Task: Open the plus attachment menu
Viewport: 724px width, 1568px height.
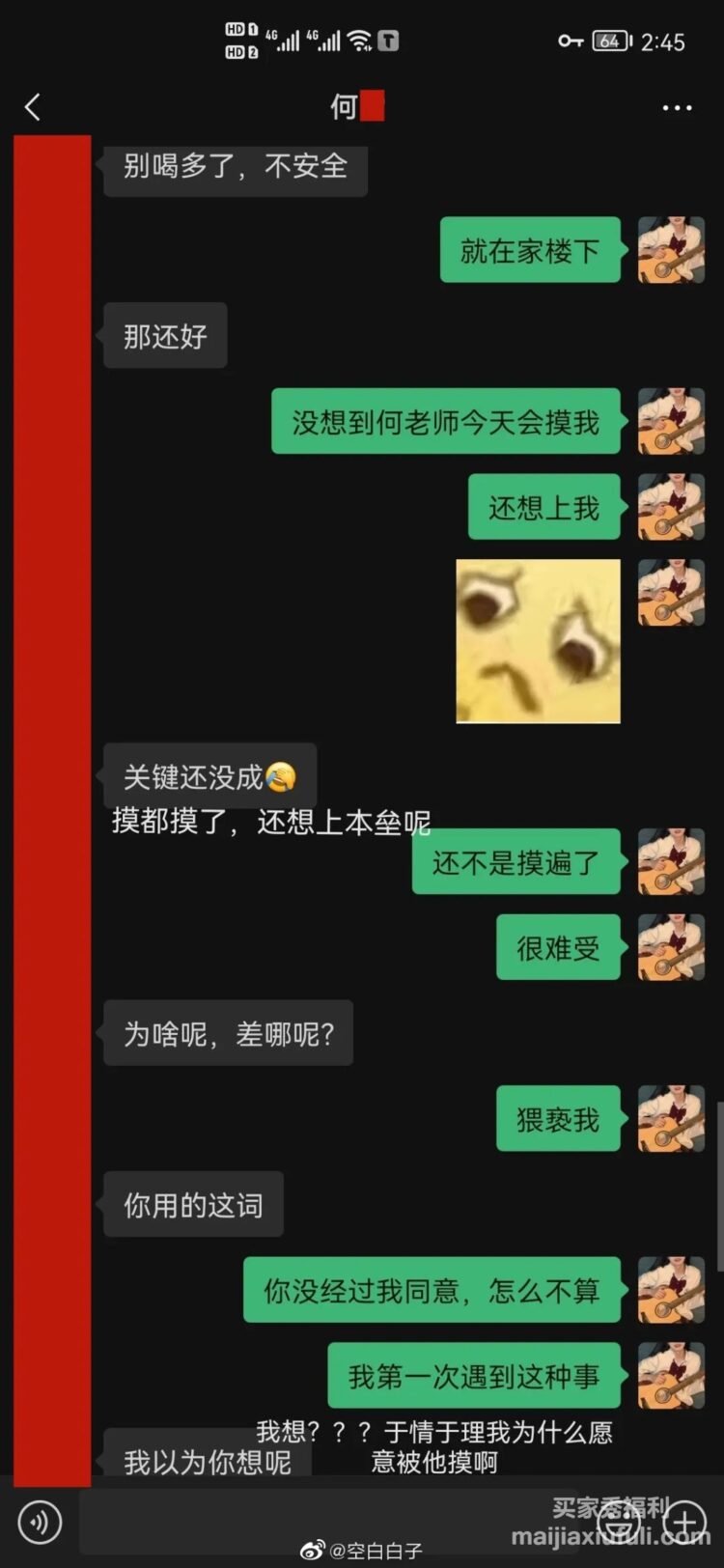Action: [685, 1523]
